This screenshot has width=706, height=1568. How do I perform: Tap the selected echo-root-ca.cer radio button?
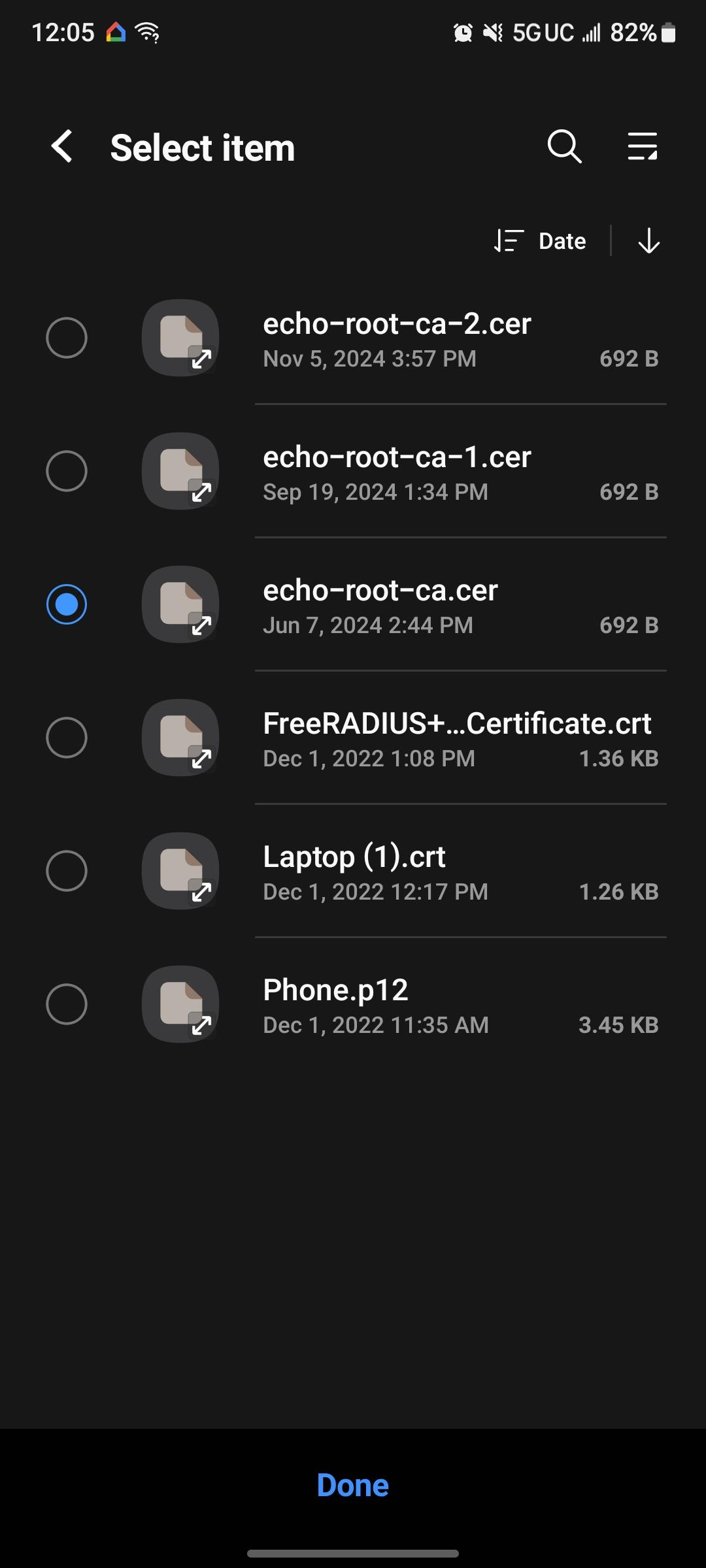pos(67,604)
